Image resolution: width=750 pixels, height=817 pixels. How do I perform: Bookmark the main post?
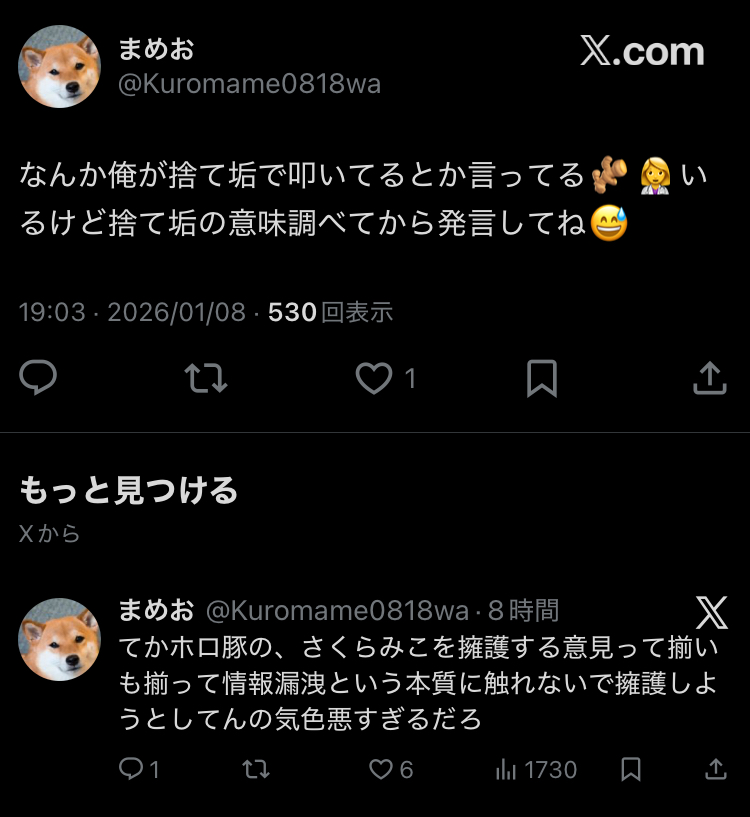[541, 378]
